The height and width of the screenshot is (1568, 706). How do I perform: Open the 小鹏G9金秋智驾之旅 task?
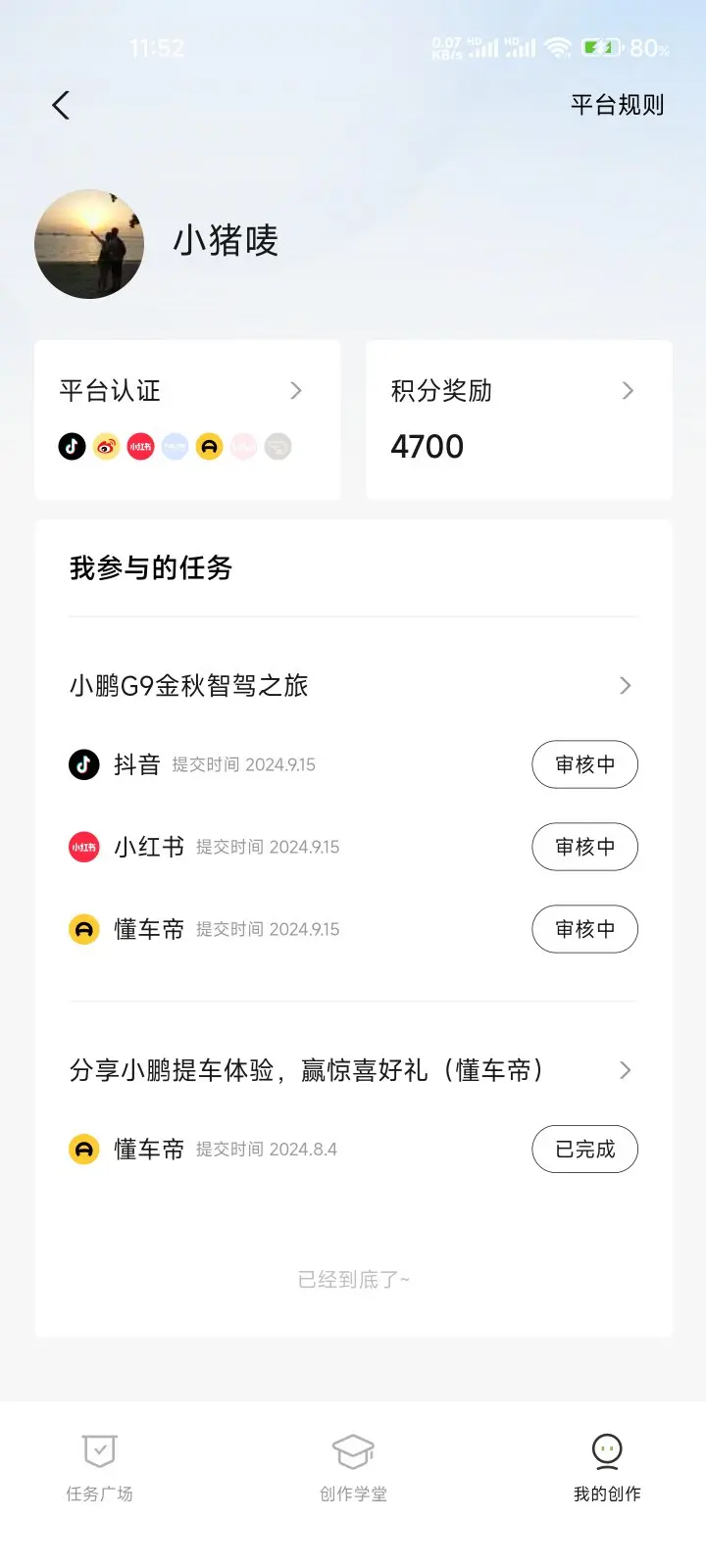pos(351,685)
